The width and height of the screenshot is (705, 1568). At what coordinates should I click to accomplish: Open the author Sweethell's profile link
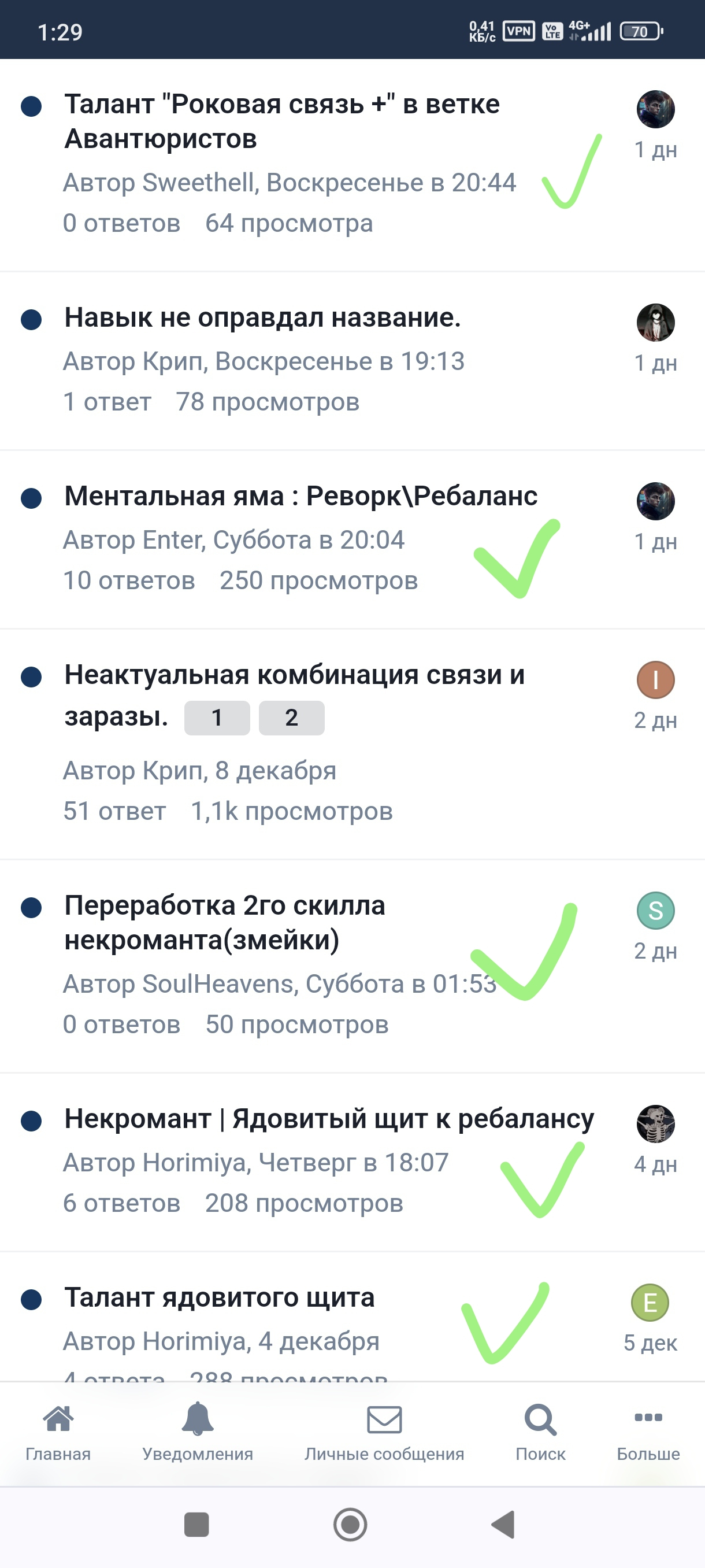(198, 183)
